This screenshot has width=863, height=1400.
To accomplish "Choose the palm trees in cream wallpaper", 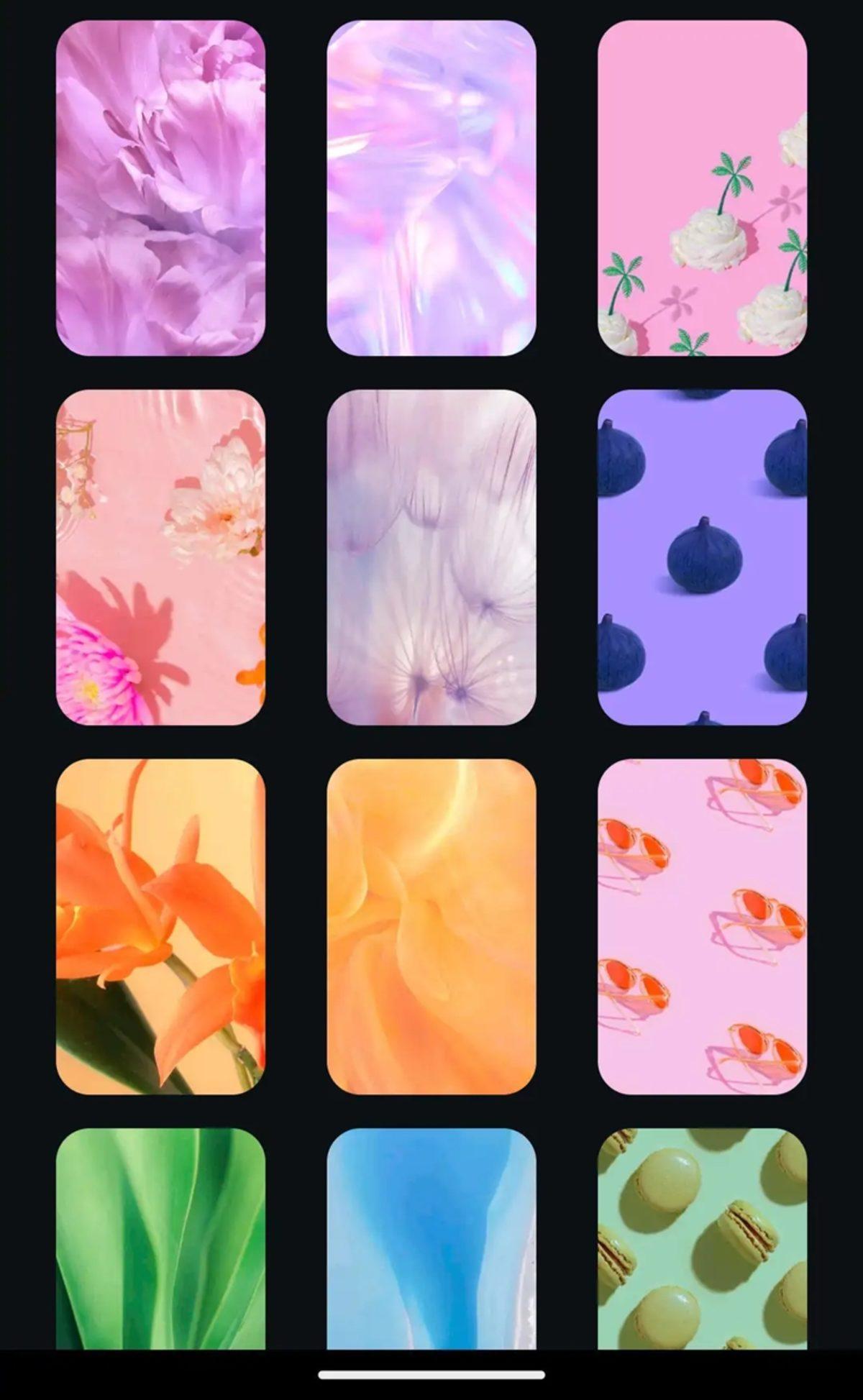I will point(702,188).
